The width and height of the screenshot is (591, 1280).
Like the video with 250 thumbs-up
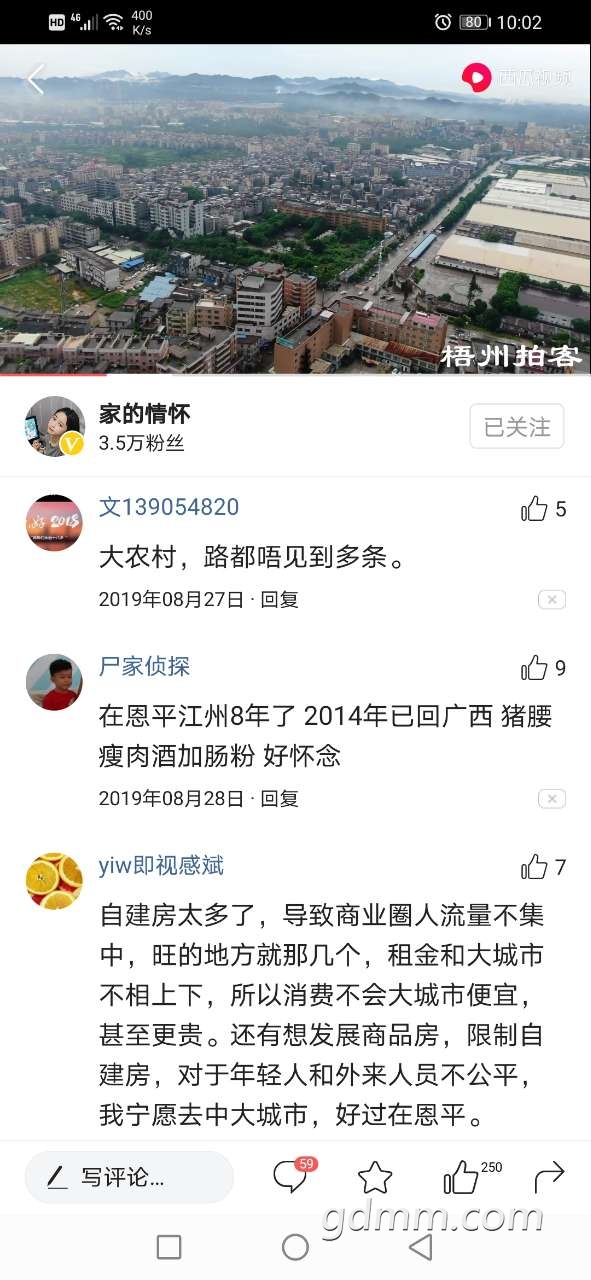point(462,1177)
